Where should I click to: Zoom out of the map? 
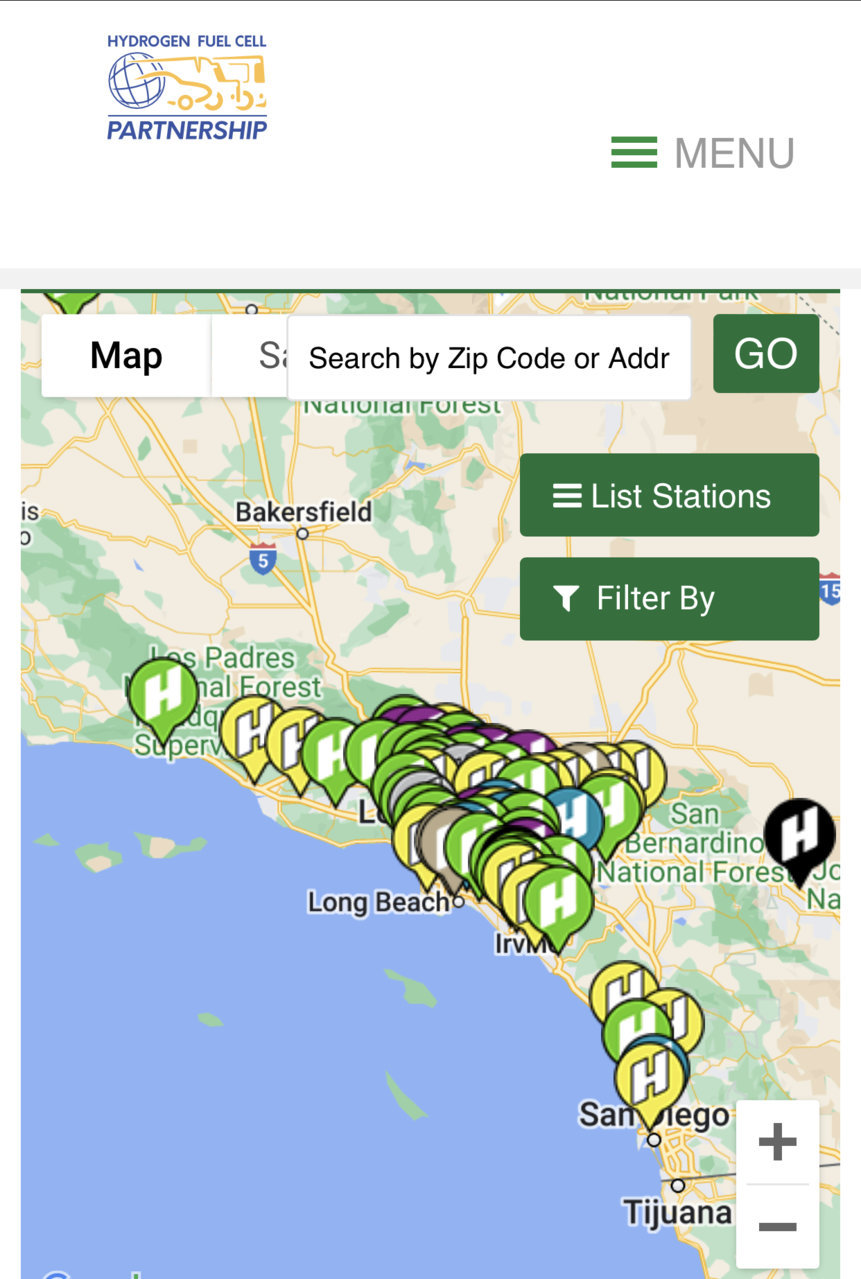(777, 1227)
